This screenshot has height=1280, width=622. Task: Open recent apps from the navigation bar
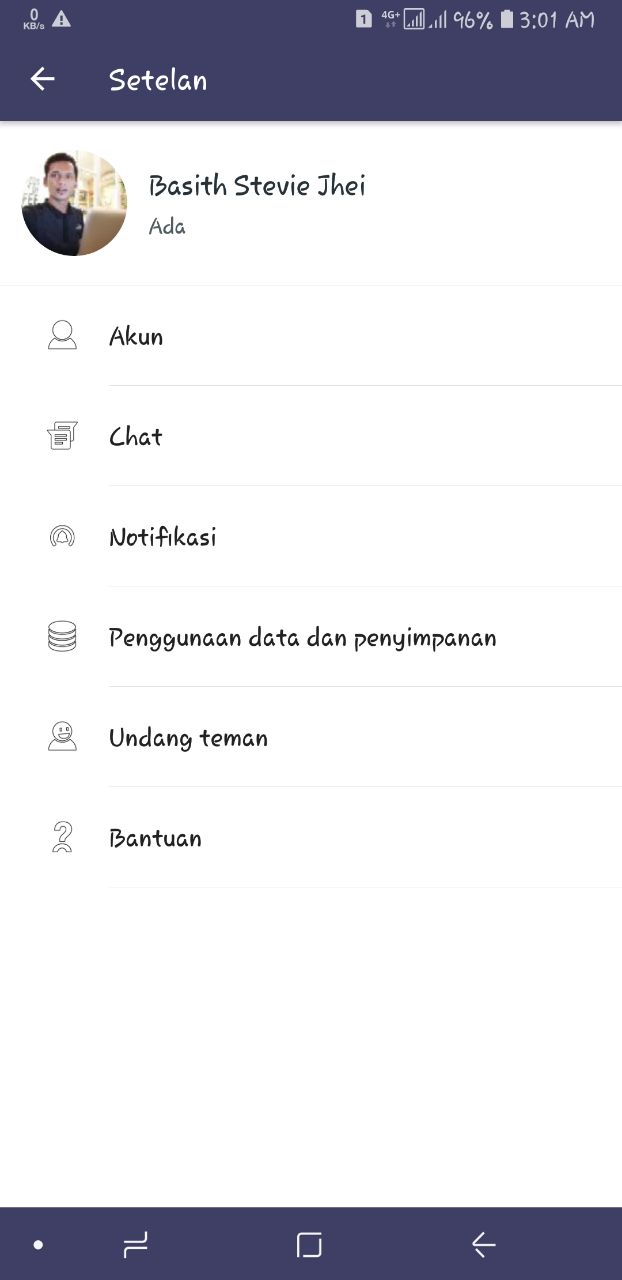135,1244
